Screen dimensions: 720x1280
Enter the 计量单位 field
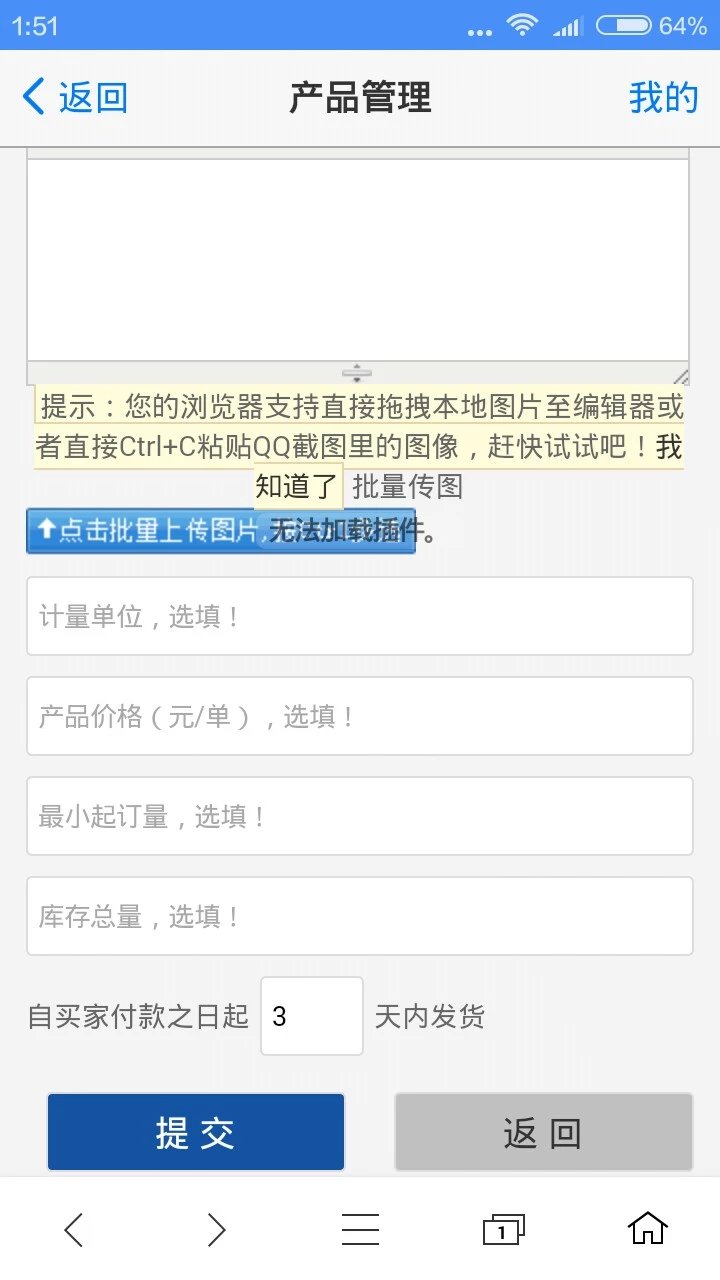tap(360, 616)
